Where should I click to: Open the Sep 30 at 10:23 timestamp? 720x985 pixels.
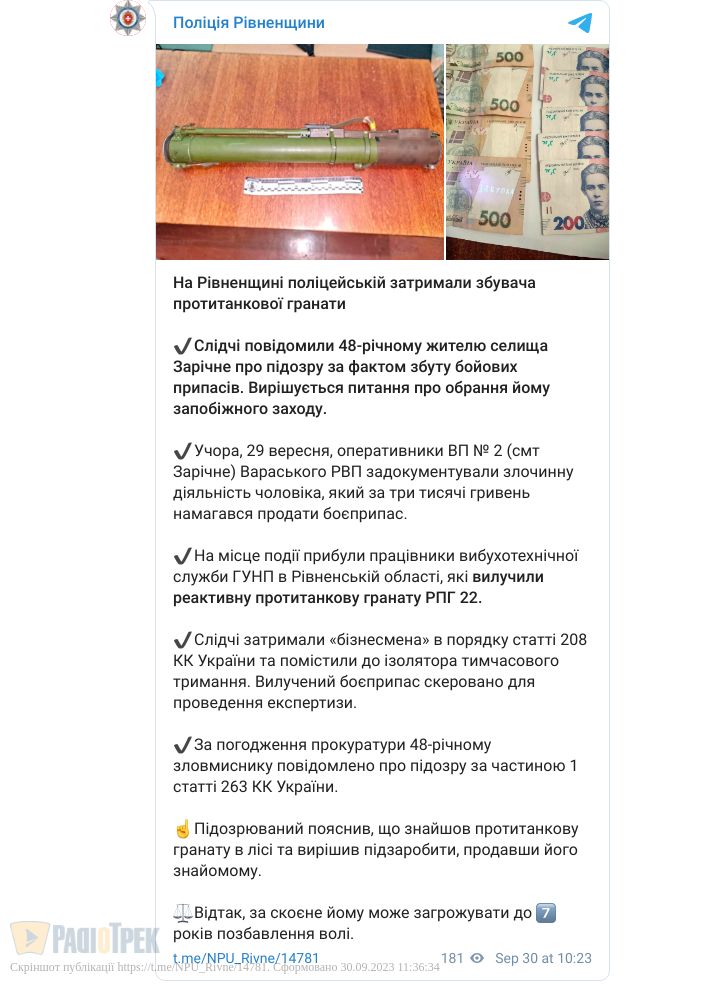click(x=543, y=958)
